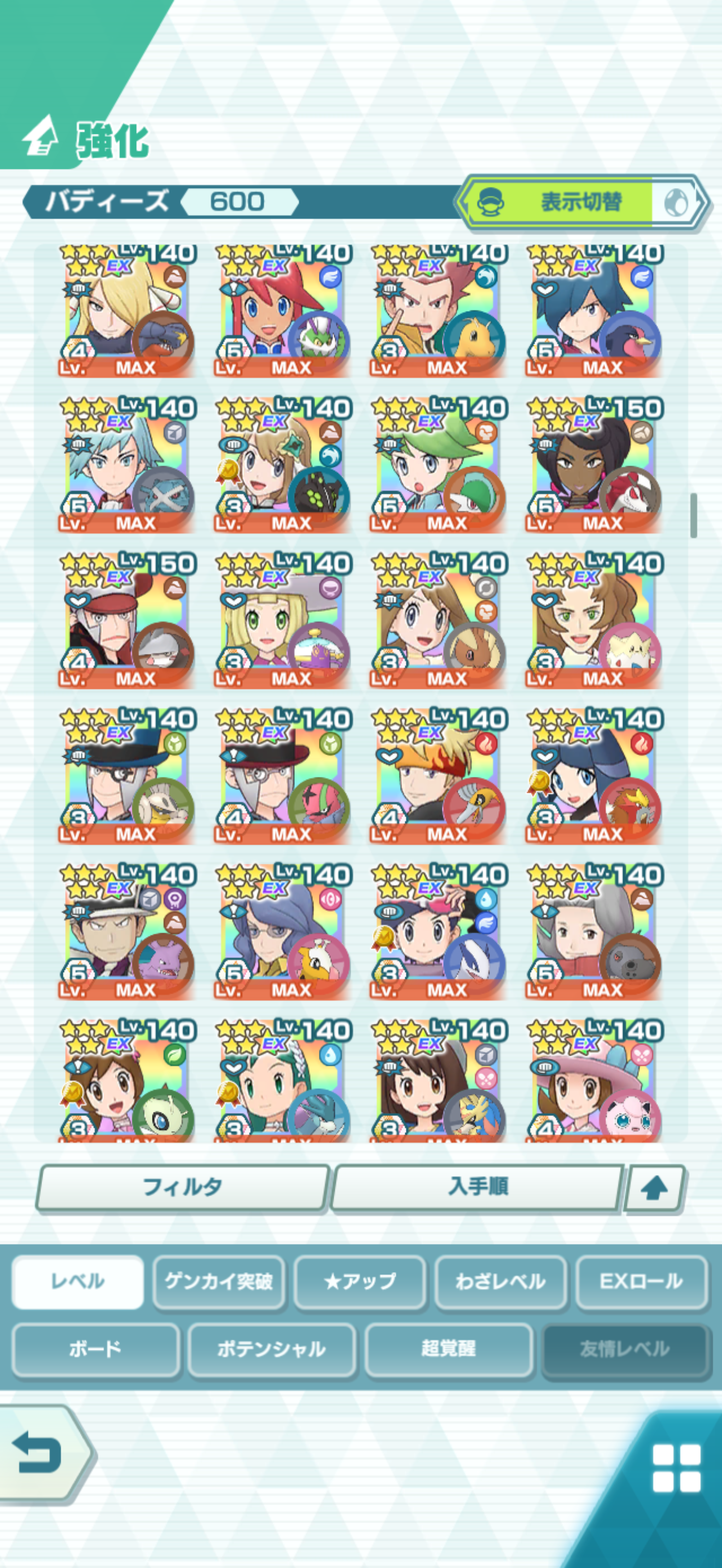This screenshot has height=1568, width=722.
Task: Select the レベル tab
Action: (x=78, y=1282)
